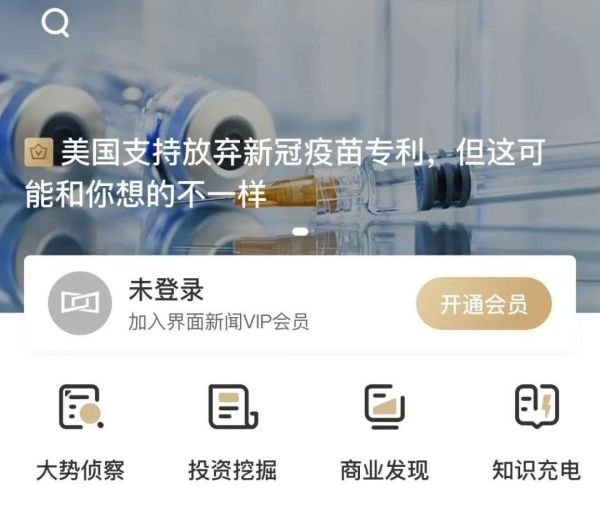Open the vaccine patent headline article
Image resolution: width=600 pixels, height=518 pixels.
290,172
